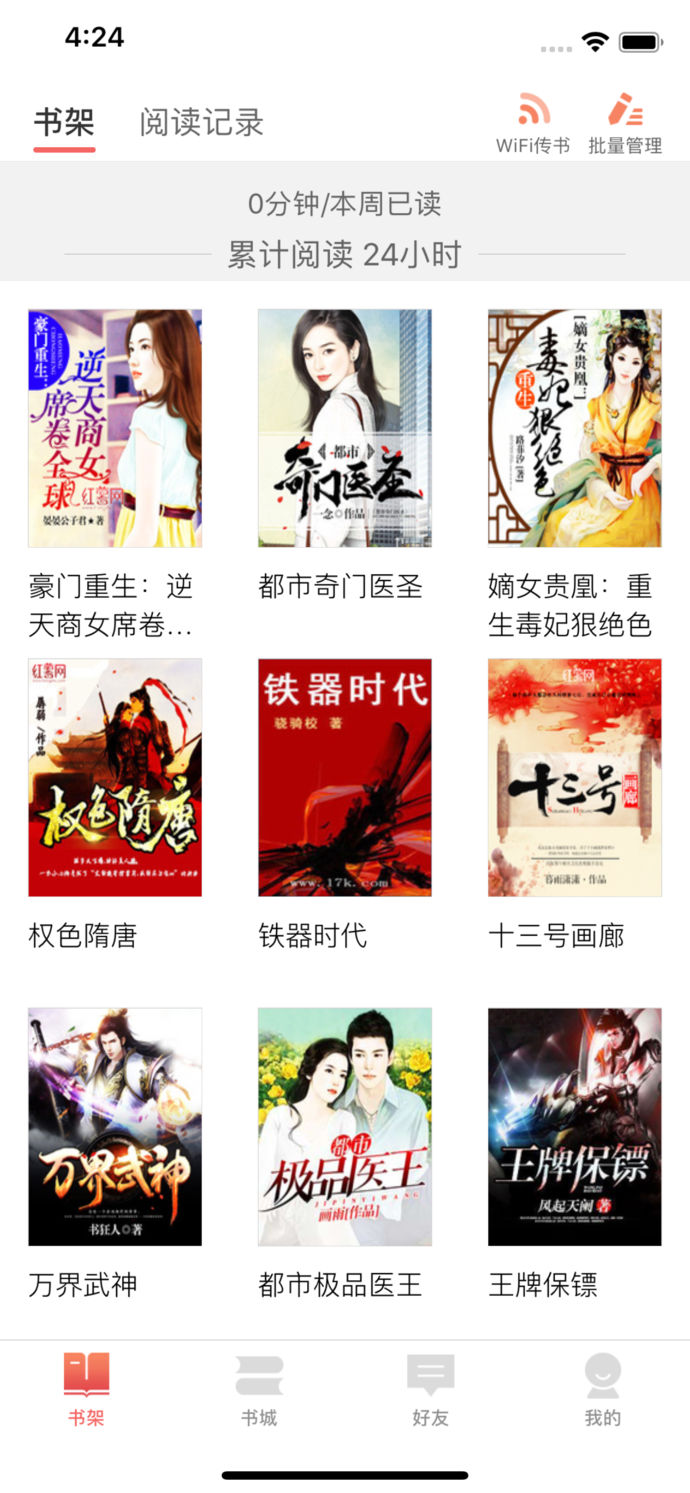Tap the 书架 bottom navigation item
This screenshot has height=1493, width=690.
pyautogui.click(x=86, y=1389)
